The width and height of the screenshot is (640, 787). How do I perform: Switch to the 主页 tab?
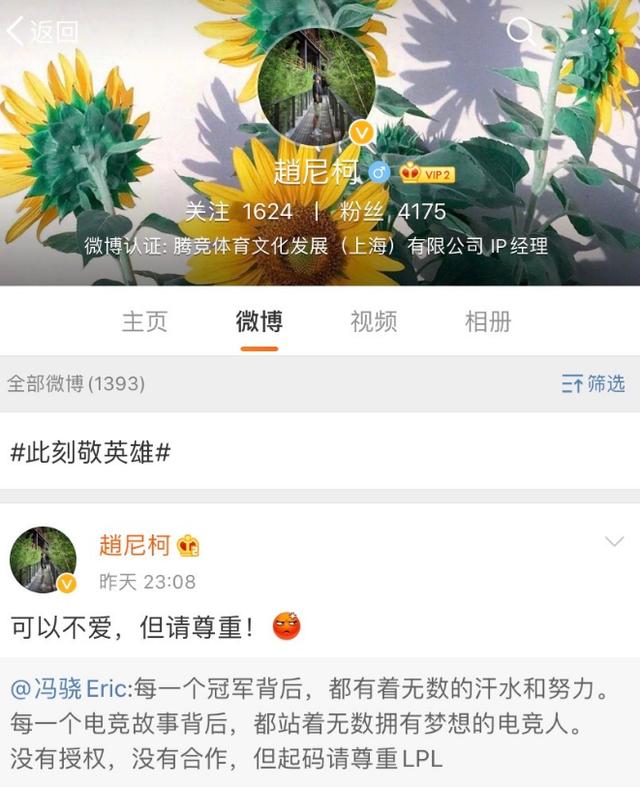(x=145, y=321)
